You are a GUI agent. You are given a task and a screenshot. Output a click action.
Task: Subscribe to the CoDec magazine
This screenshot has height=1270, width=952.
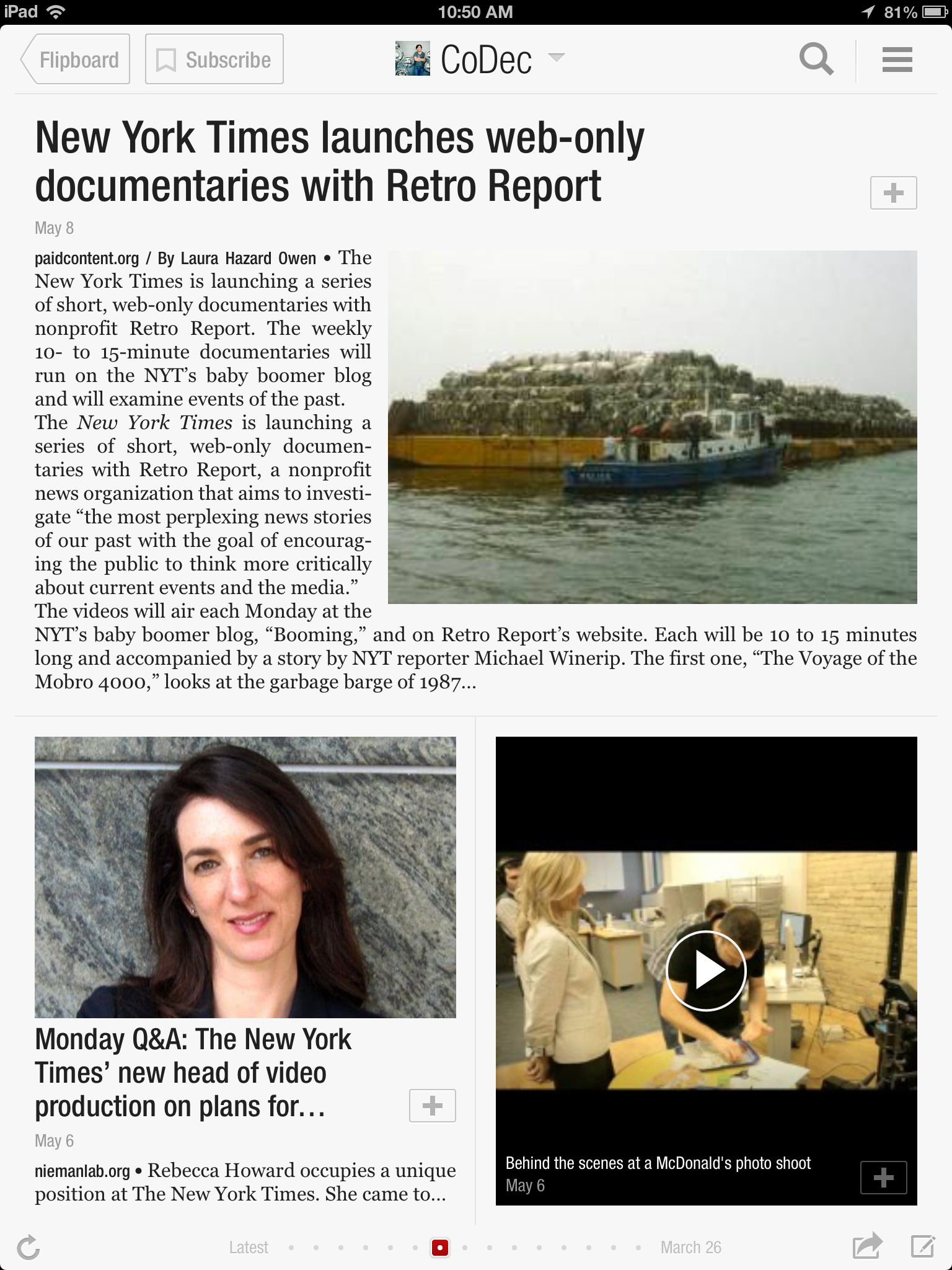214,60
